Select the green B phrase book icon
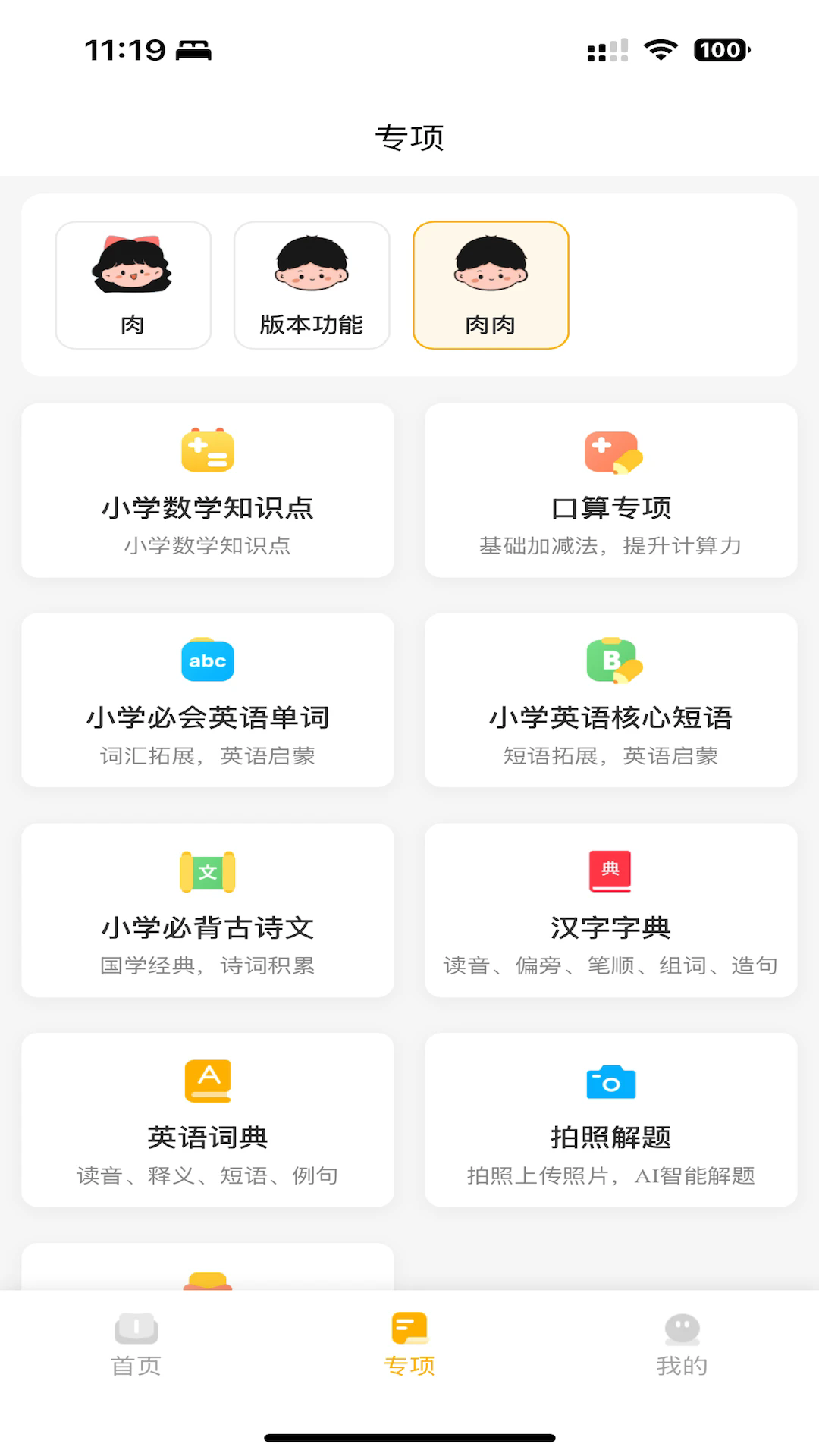819x1456 pixels. pos(611,661)
